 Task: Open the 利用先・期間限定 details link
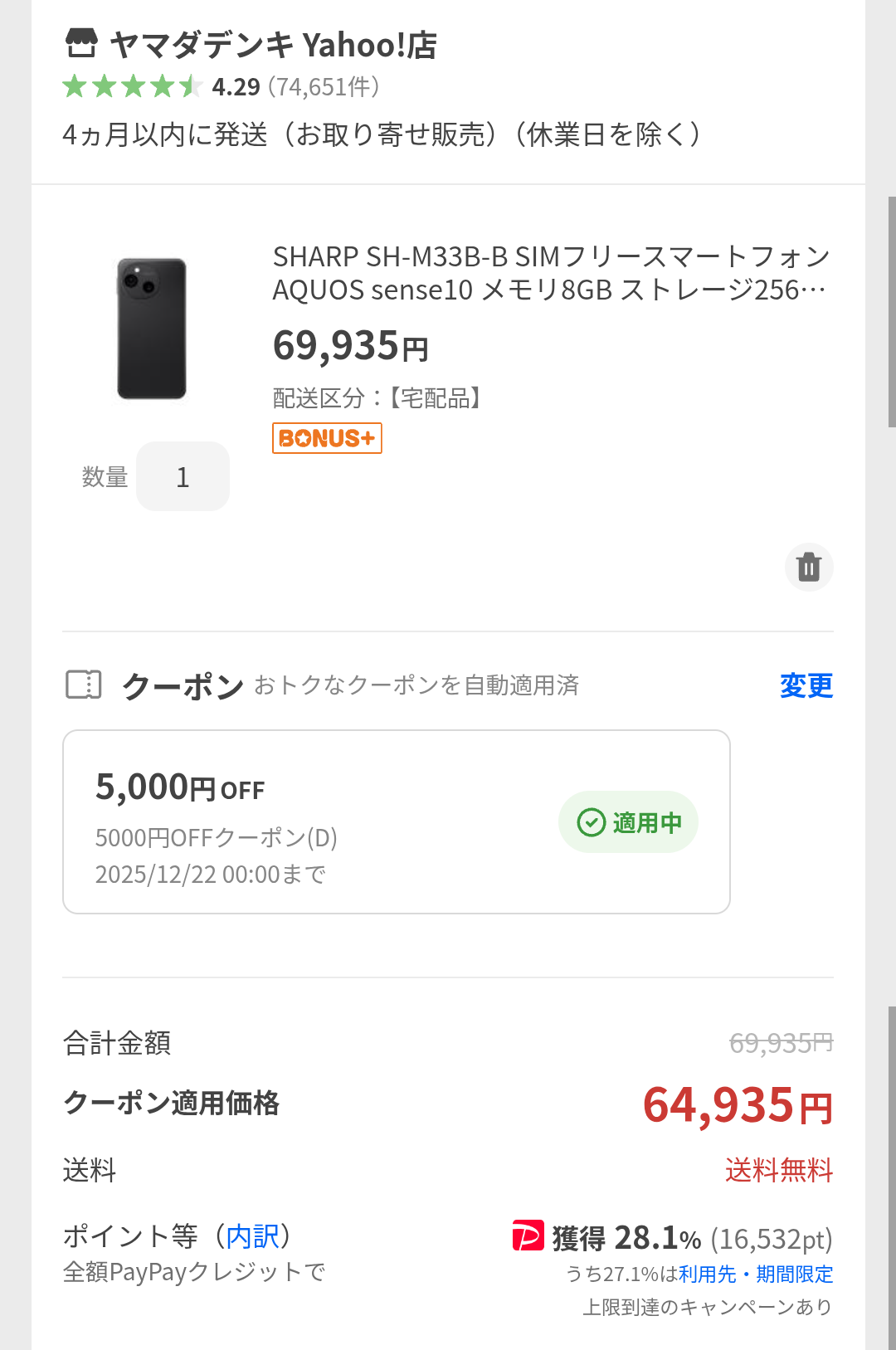(x=756, y=1274)
